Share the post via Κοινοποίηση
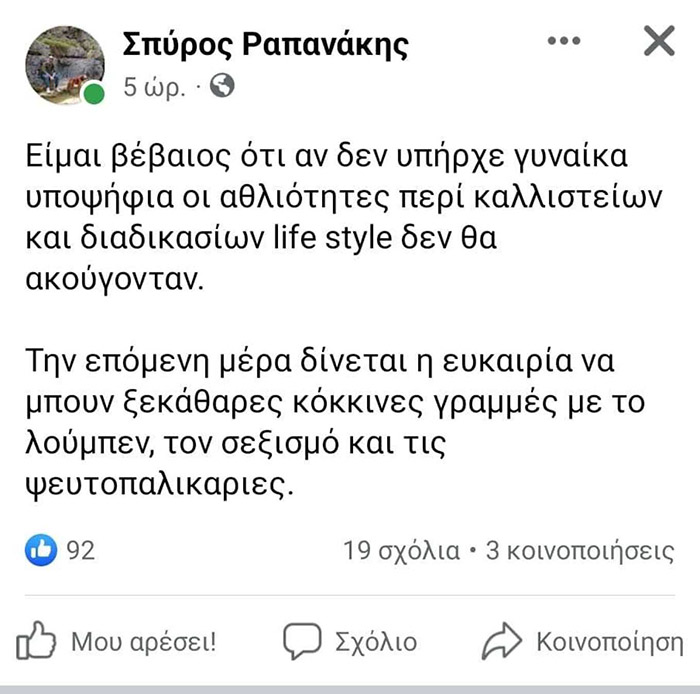The height and width of the screenshot is (694, 700). 582,641
